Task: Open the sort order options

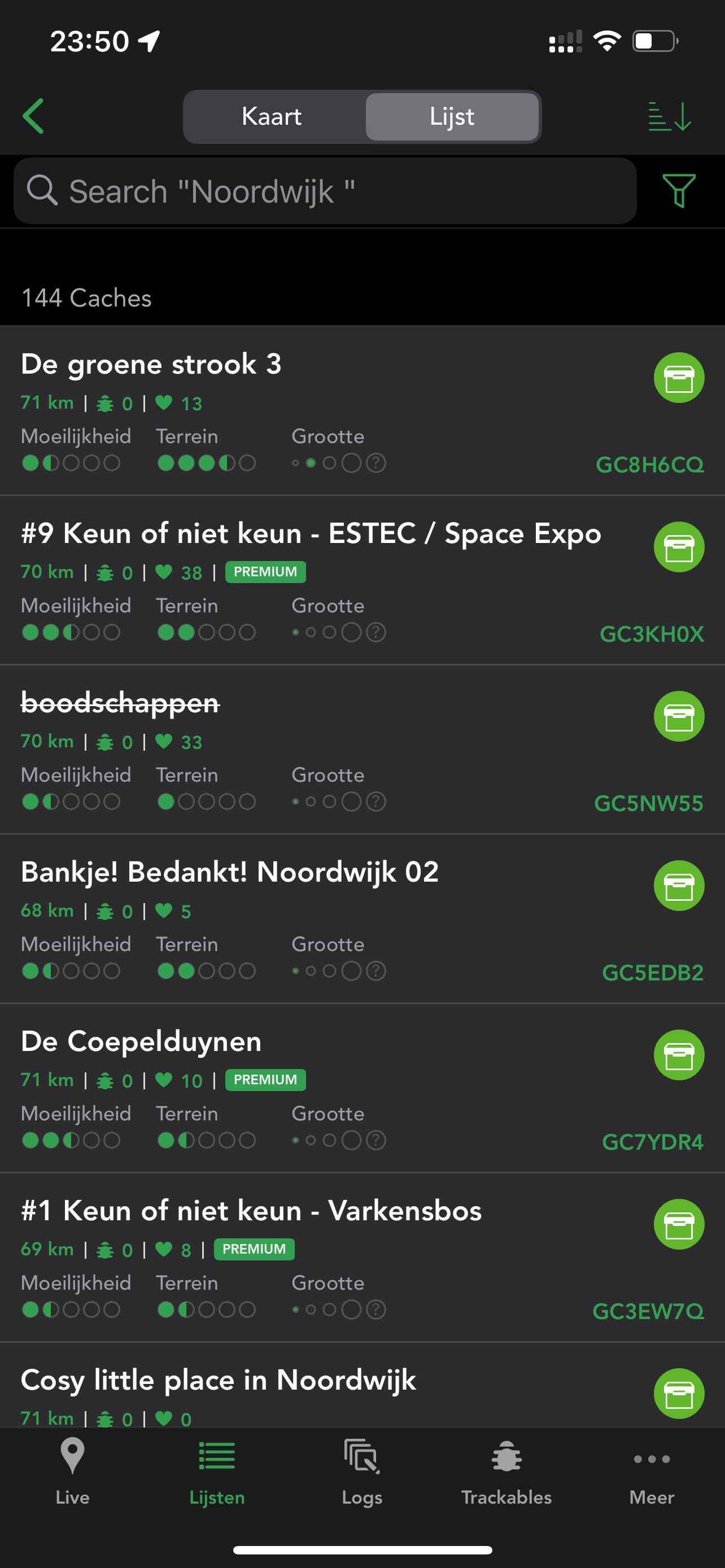Action: click(x=670, y=116)
